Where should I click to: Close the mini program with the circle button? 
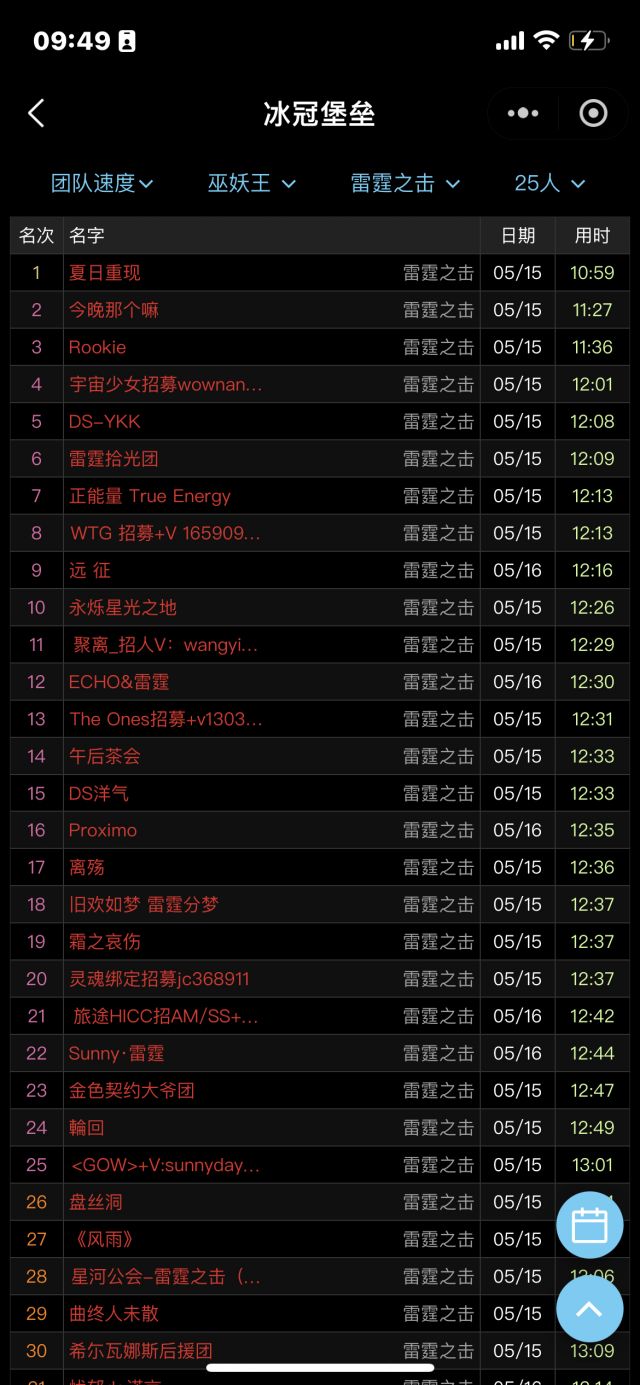[593, 113]
